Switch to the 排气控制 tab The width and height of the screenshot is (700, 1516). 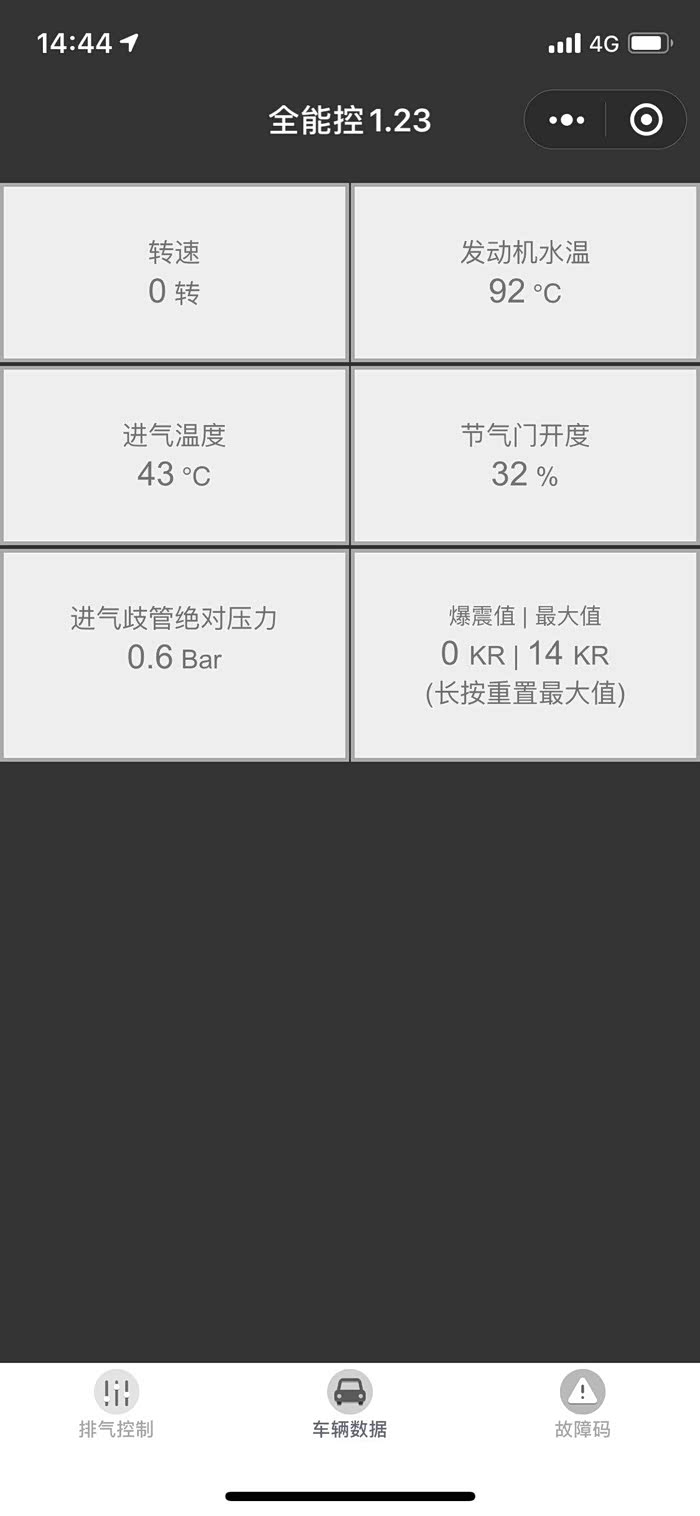(116, 1405)
